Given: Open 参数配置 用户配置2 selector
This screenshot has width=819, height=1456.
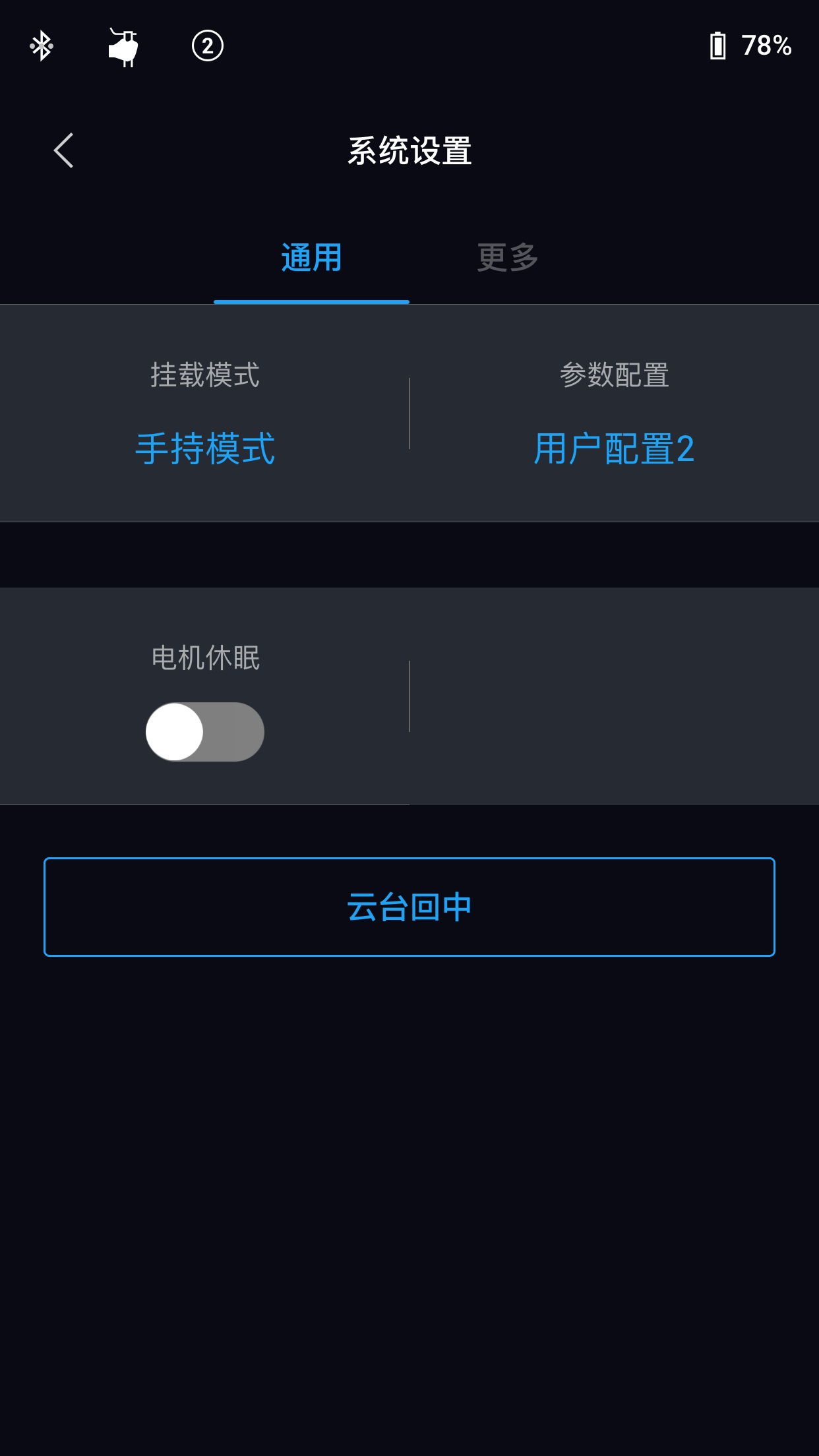Looking at the screenshot, I should coord(614,449).
